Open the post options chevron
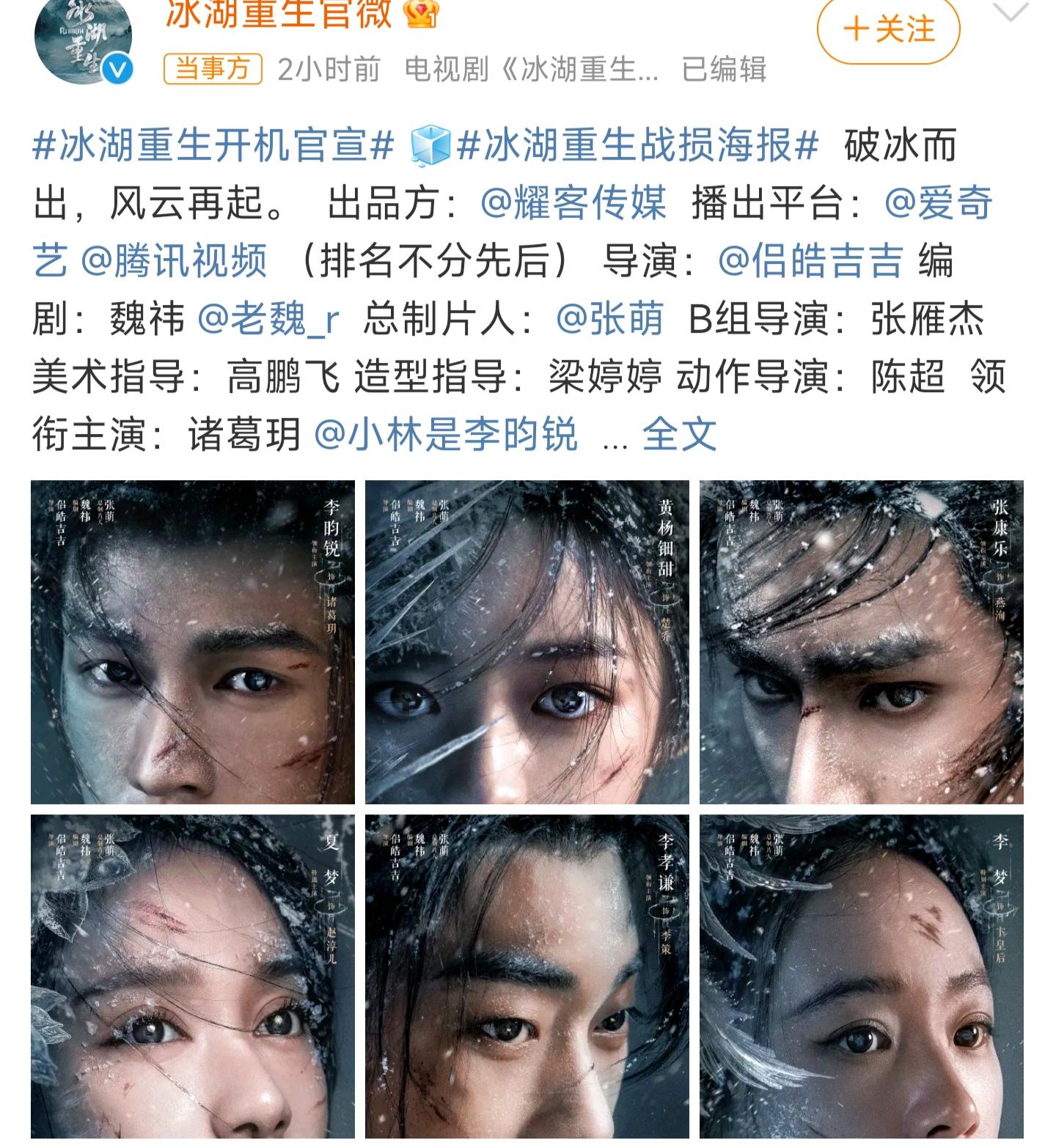 pos(1011,12)
